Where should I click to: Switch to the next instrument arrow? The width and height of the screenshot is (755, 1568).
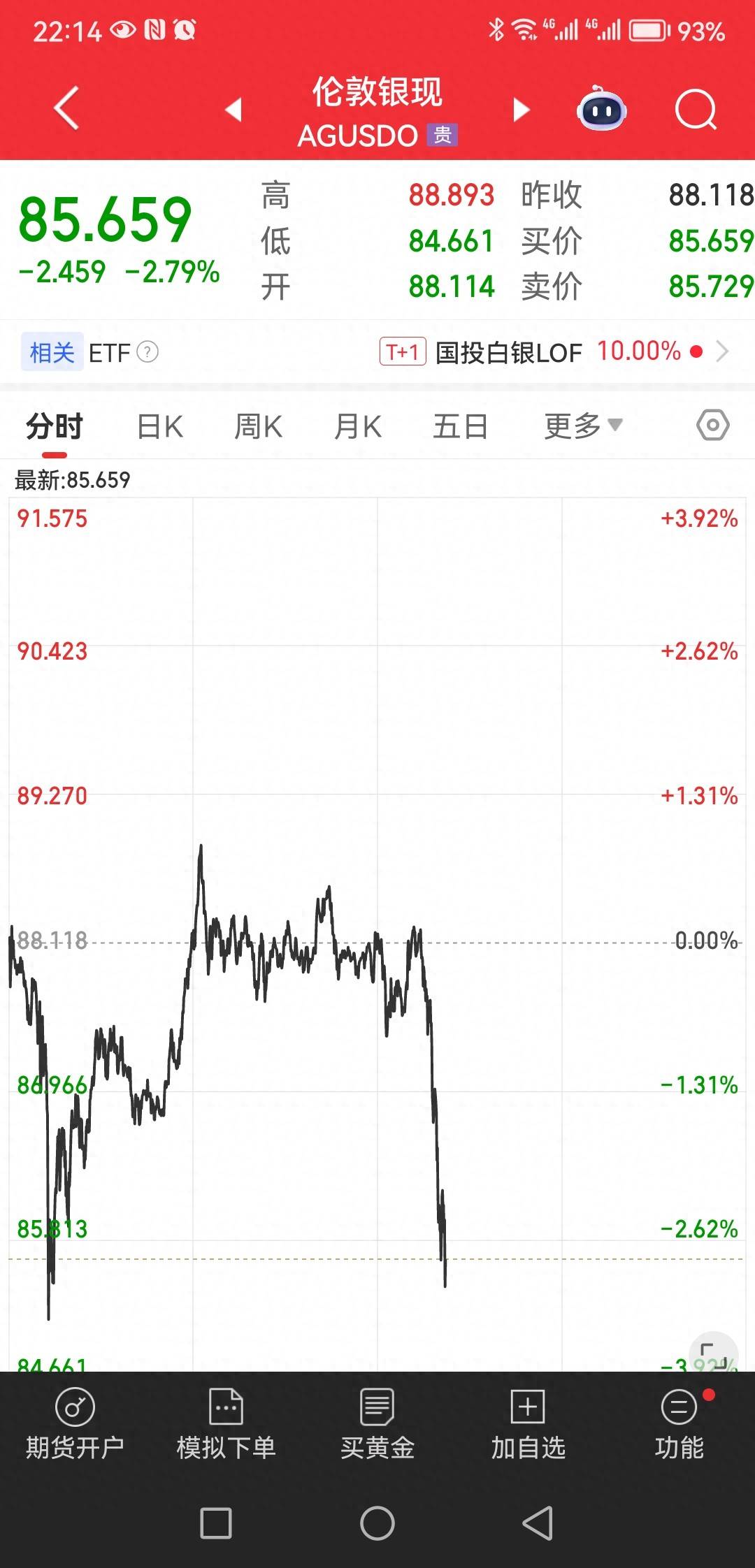(x=521, y=110)
